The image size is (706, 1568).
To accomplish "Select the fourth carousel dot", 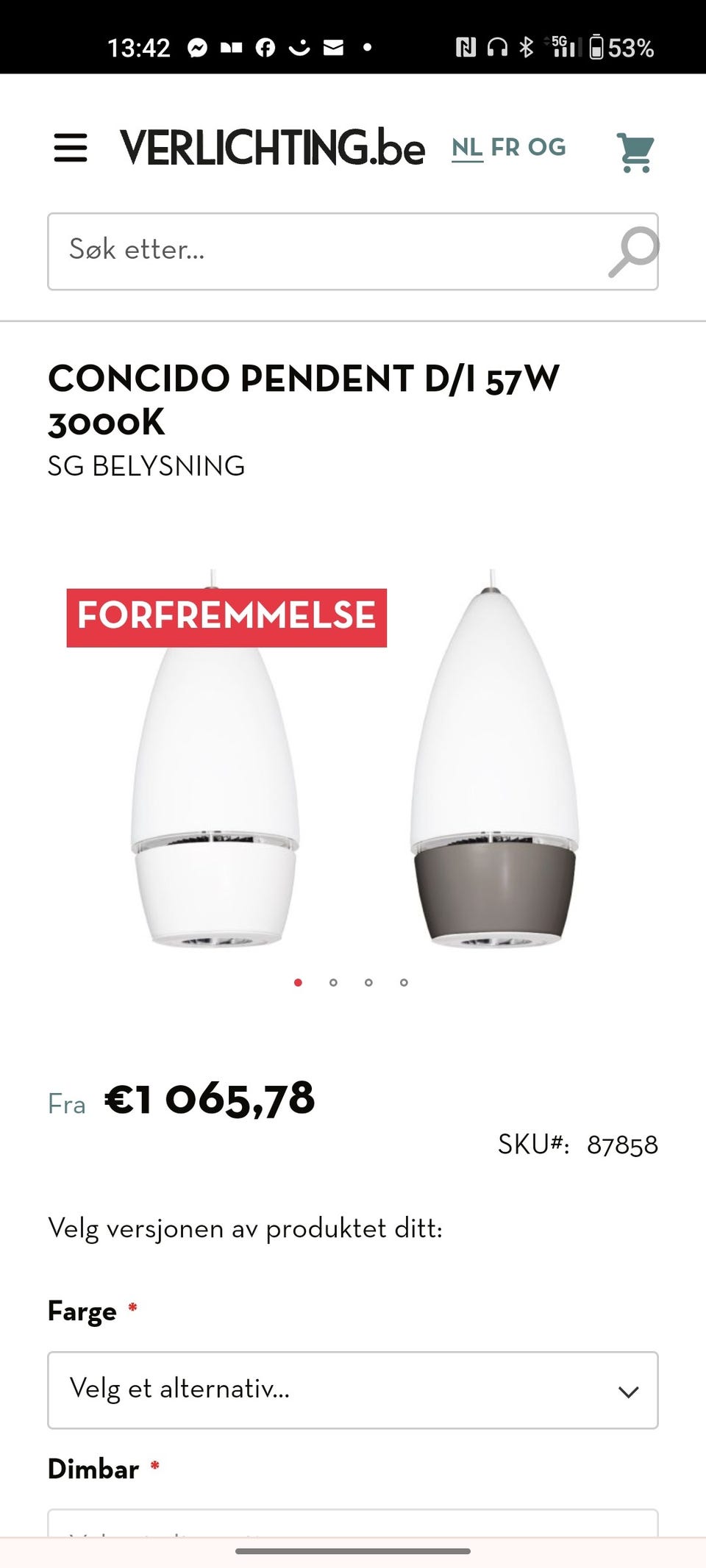I will click(x=403, y=981).
